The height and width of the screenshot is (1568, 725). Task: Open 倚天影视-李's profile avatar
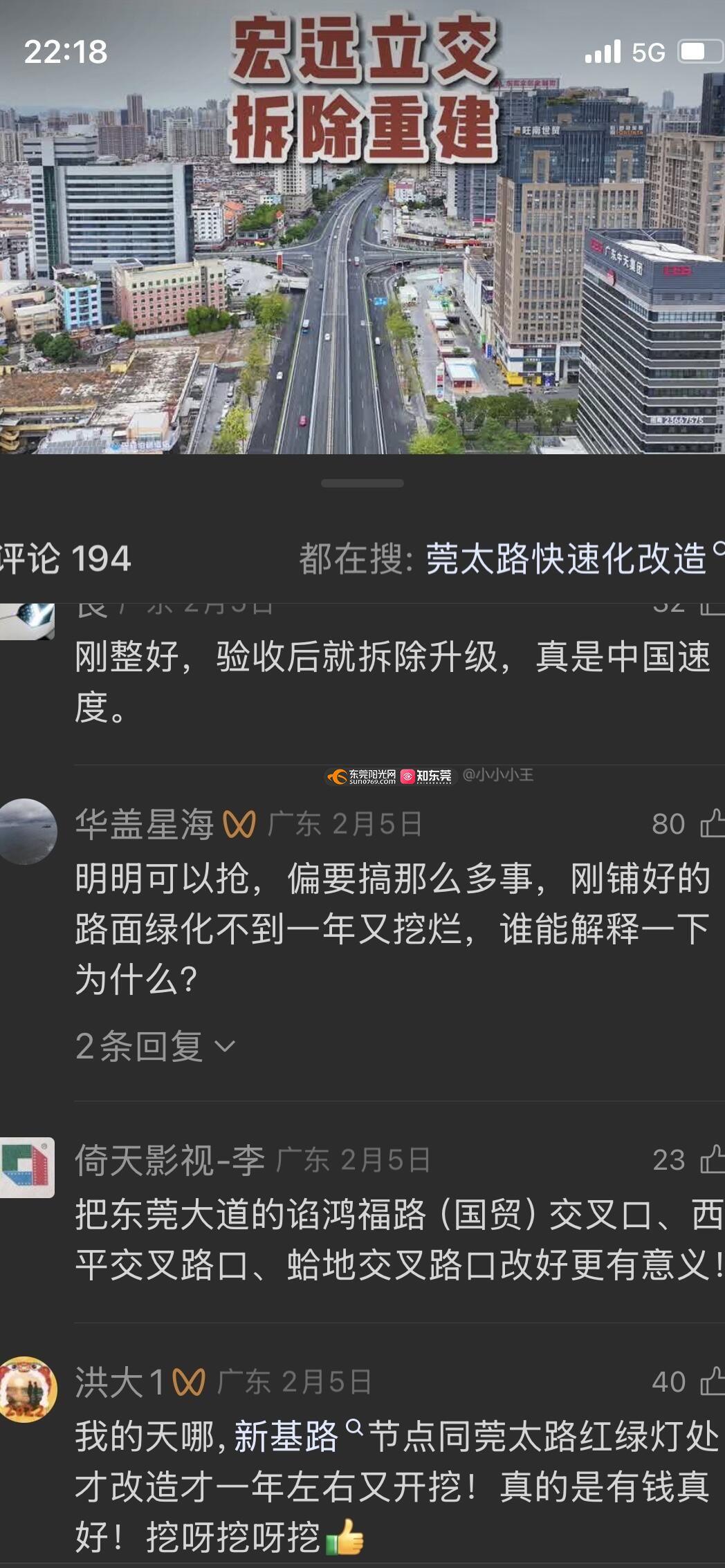(27, 1167)
